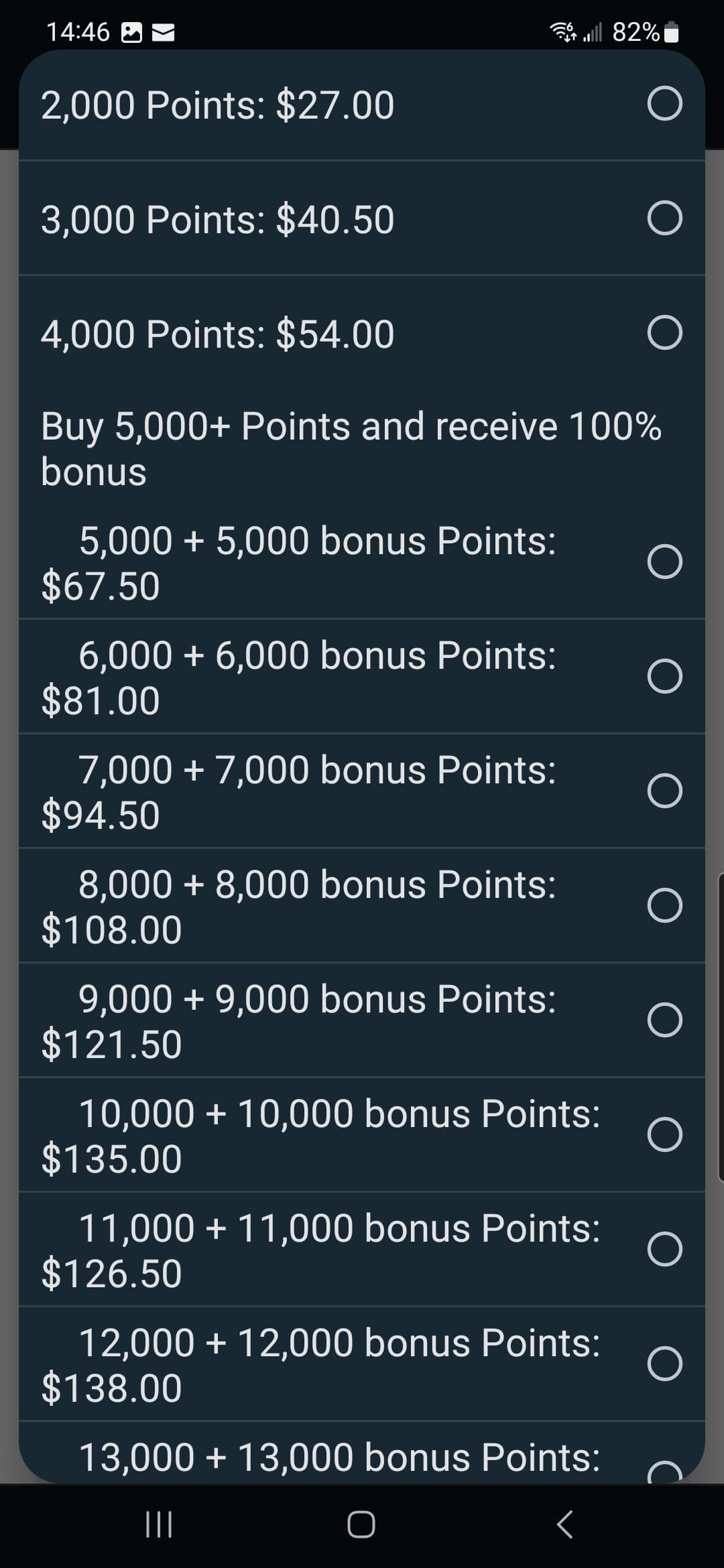Pick 11,000 + 11,000 bonus for $126.50

[664, 1250]
